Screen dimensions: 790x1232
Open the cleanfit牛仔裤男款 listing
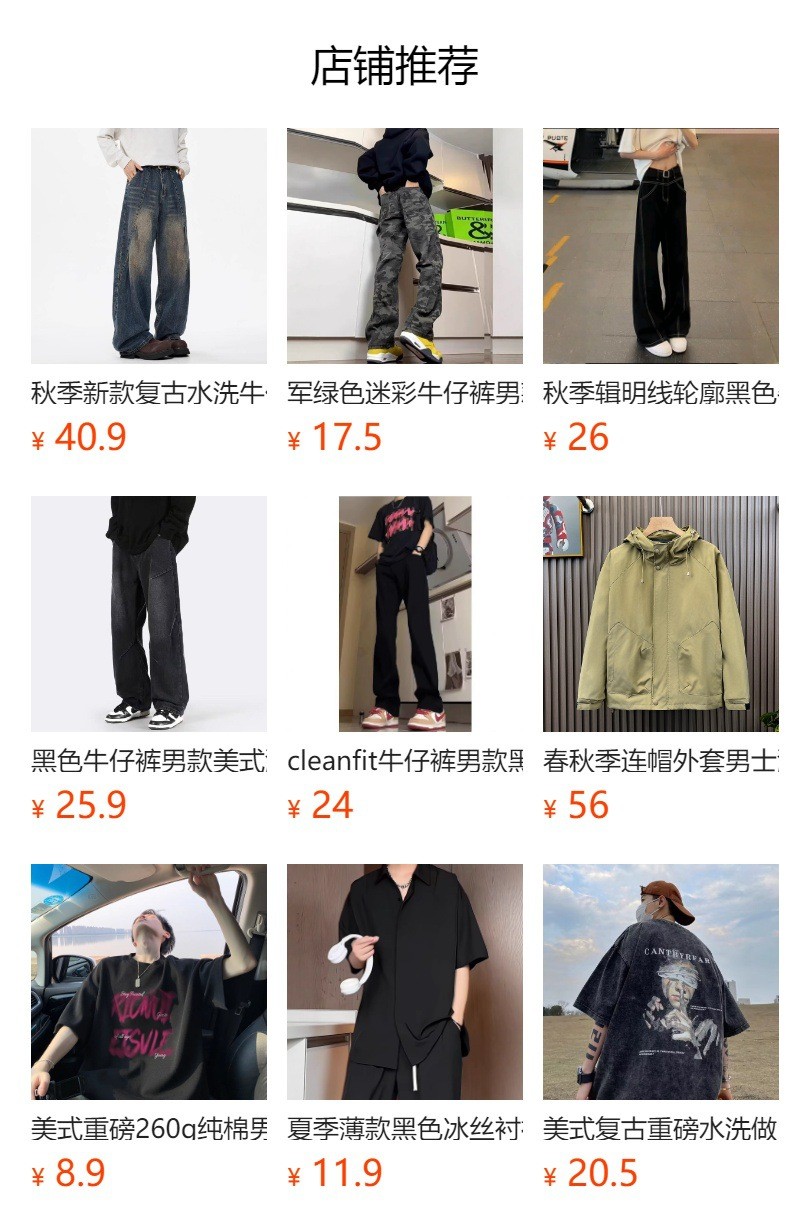pos(404,614)
